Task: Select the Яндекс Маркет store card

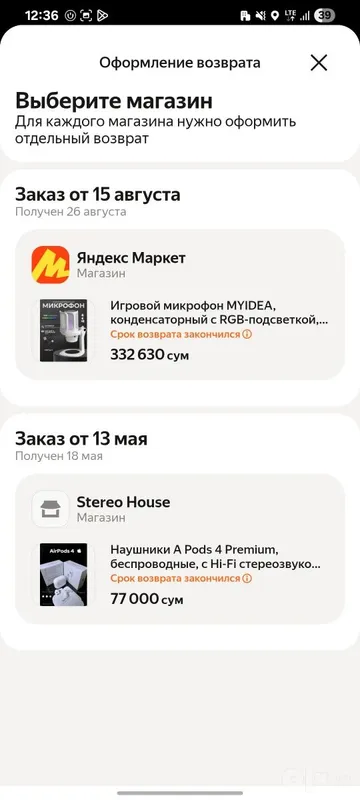Action: pyautogui.click(x=180, y=305)
